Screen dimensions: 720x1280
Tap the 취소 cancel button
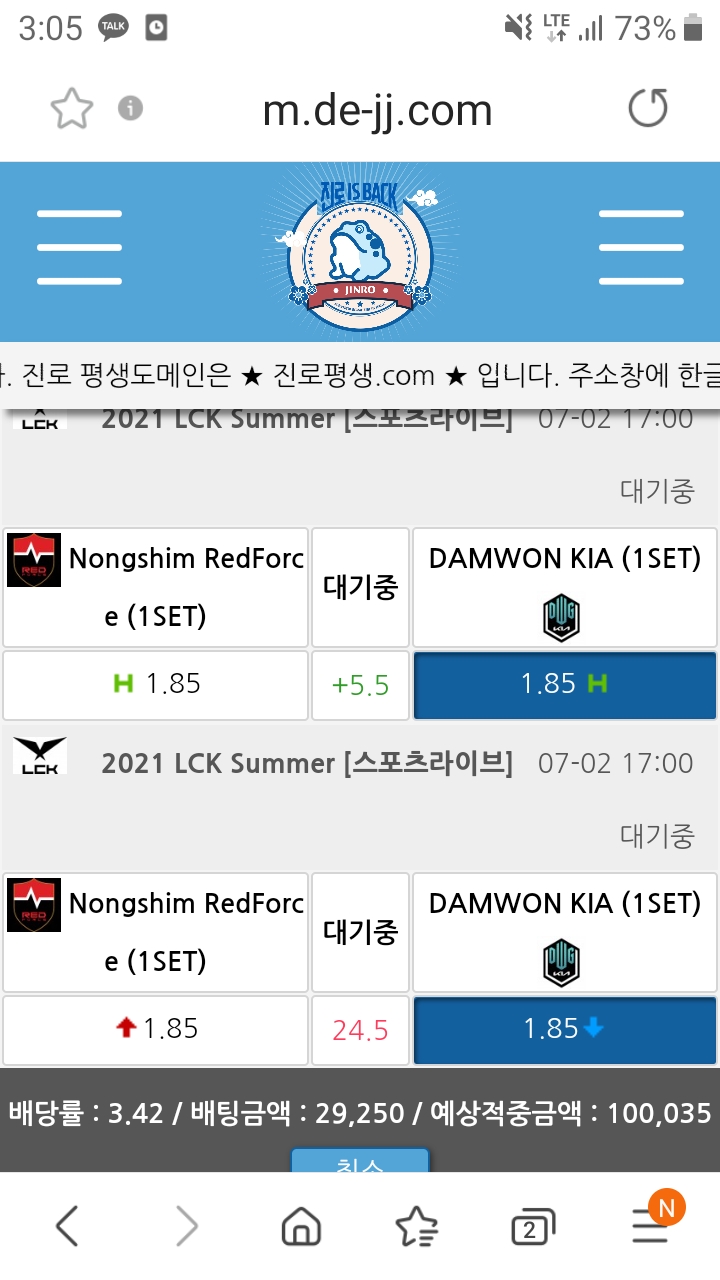tap(360, 1164)
